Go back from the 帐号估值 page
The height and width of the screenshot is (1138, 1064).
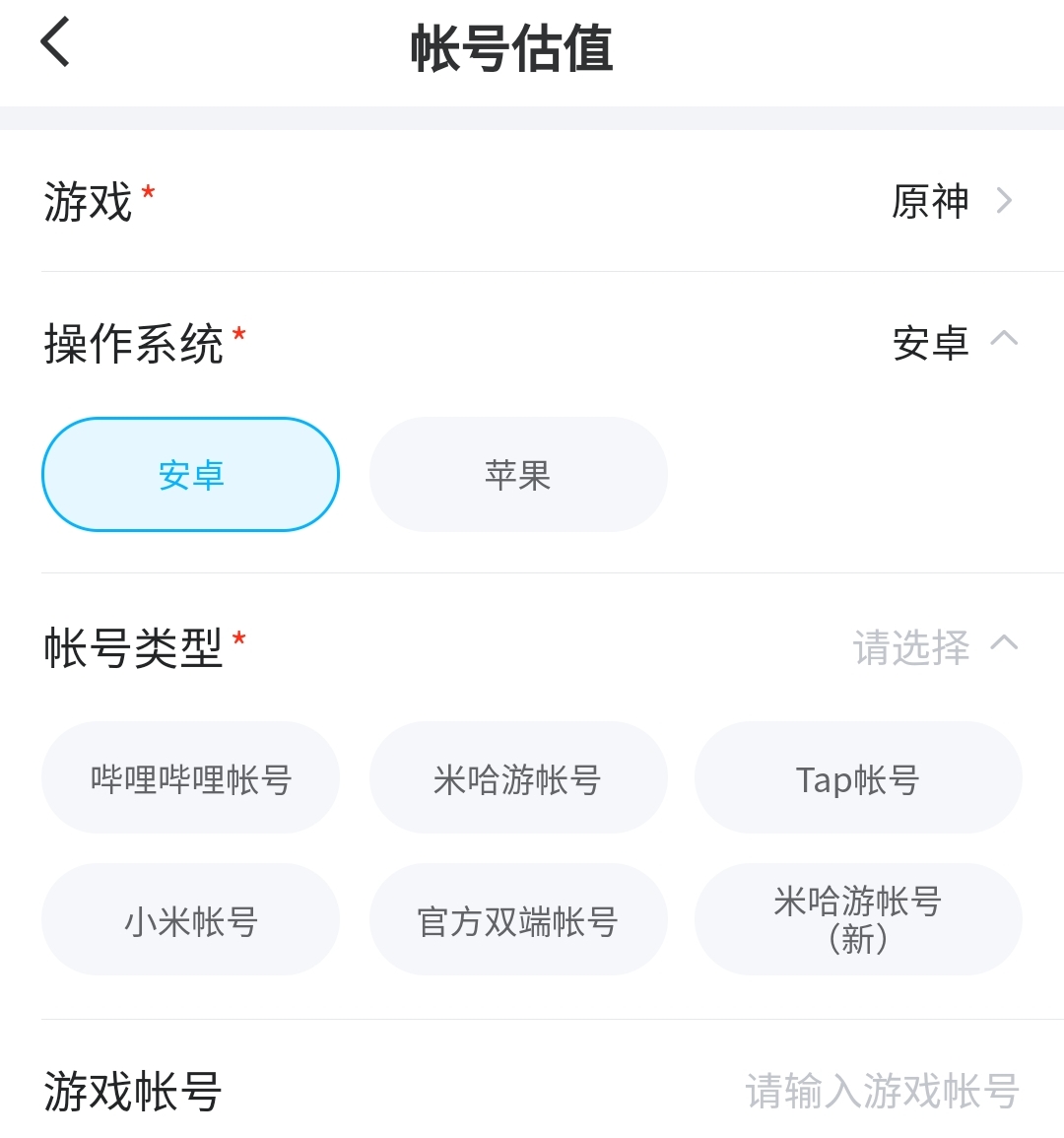[x=55, y=43]
